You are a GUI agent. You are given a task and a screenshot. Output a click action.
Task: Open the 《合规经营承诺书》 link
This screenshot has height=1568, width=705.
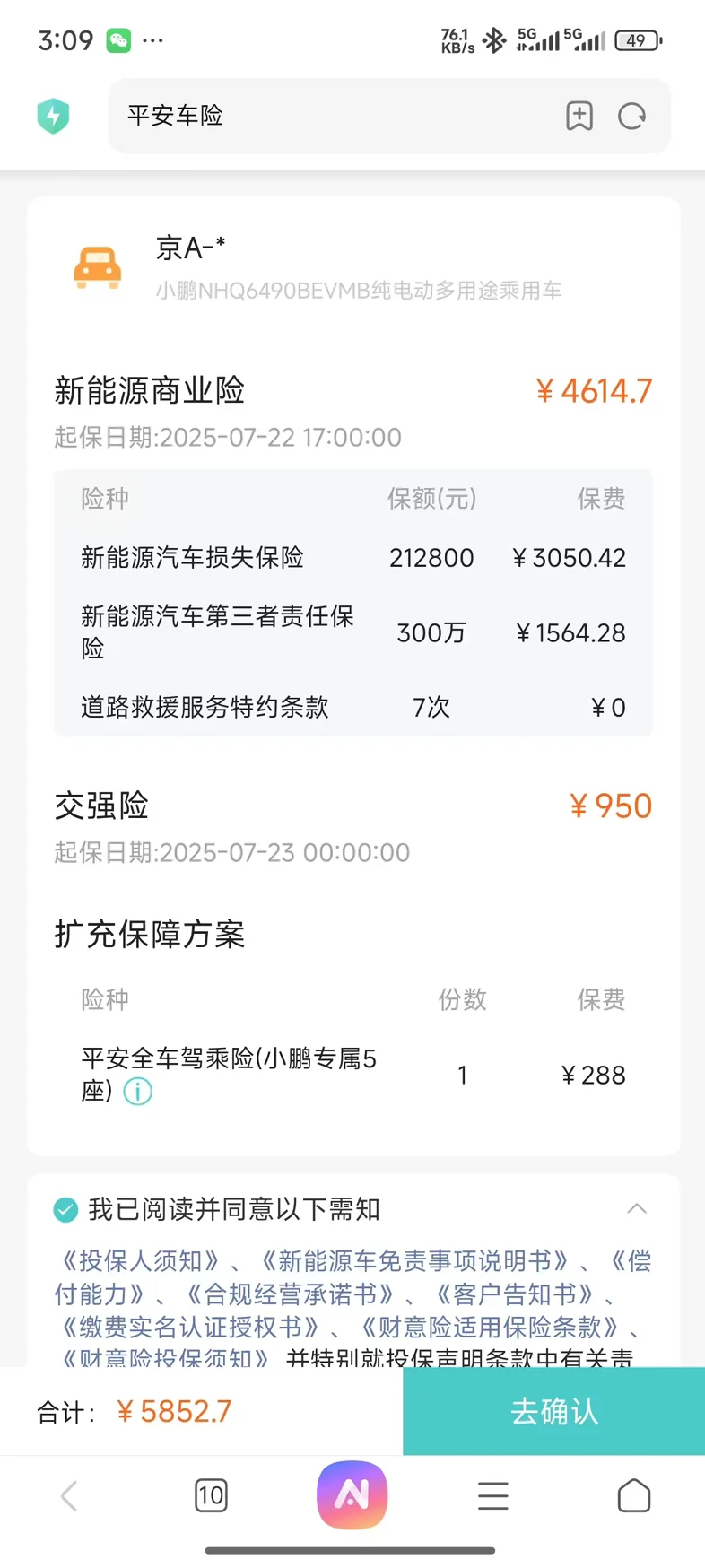click(x=290, y=1294)
